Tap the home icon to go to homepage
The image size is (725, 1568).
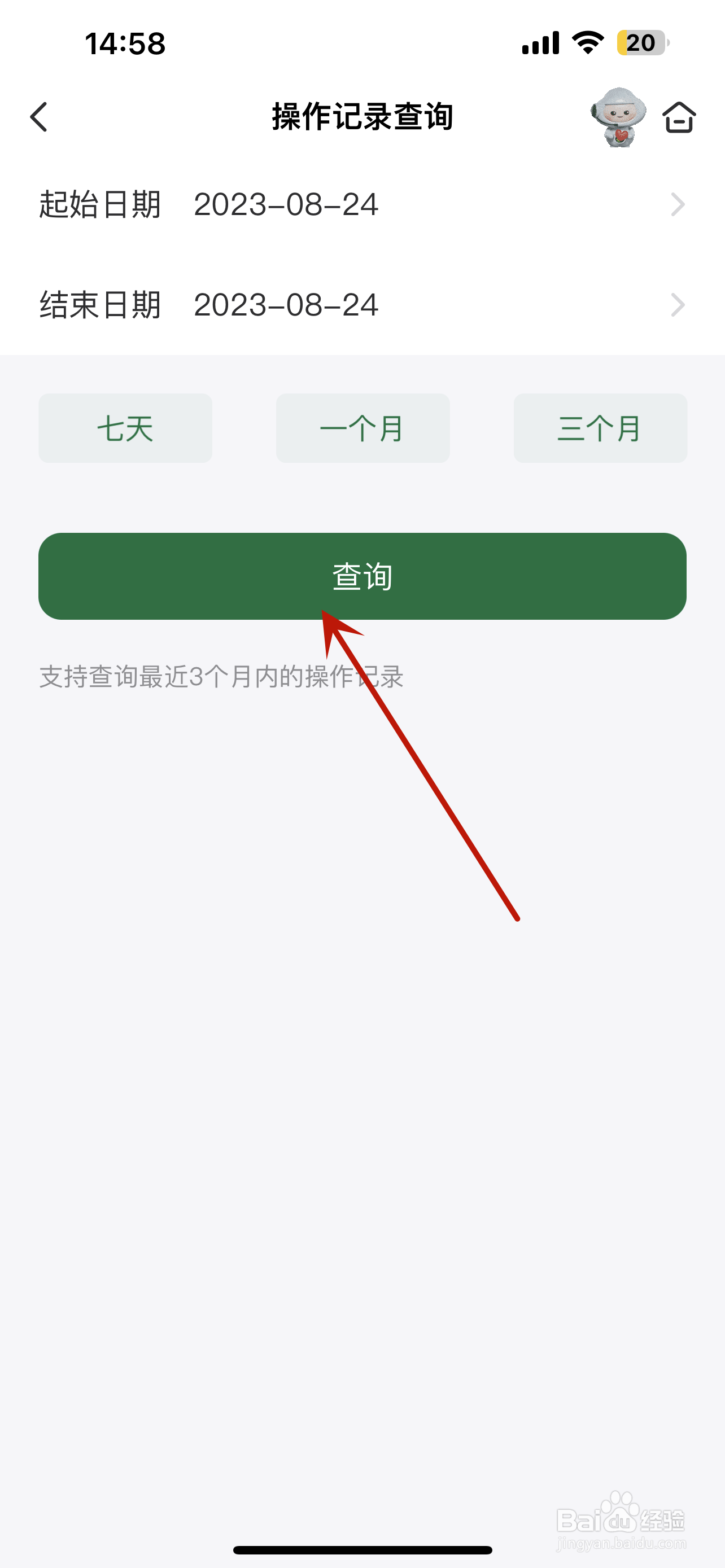680,119
